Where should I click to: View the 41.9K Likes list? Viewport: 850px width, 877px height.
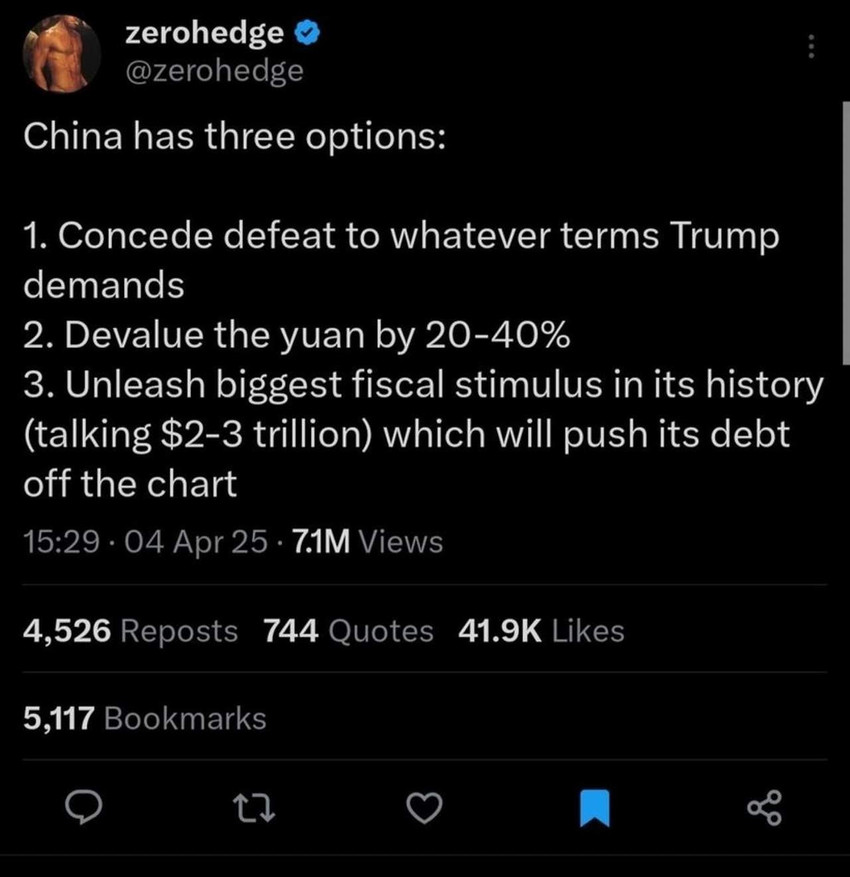coord(540,631)
